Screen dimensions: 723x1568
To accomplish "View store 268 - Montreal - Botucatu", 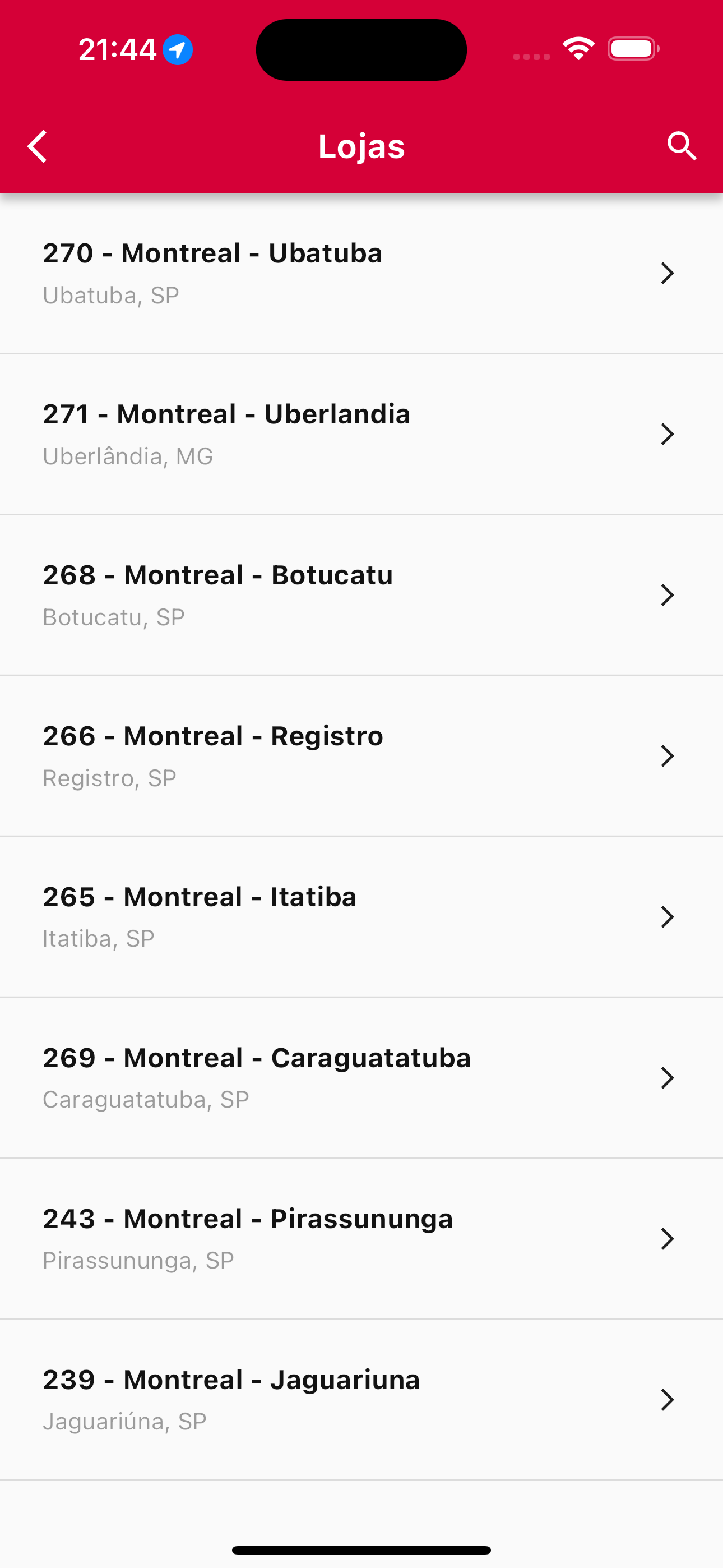I will point(361,596).
